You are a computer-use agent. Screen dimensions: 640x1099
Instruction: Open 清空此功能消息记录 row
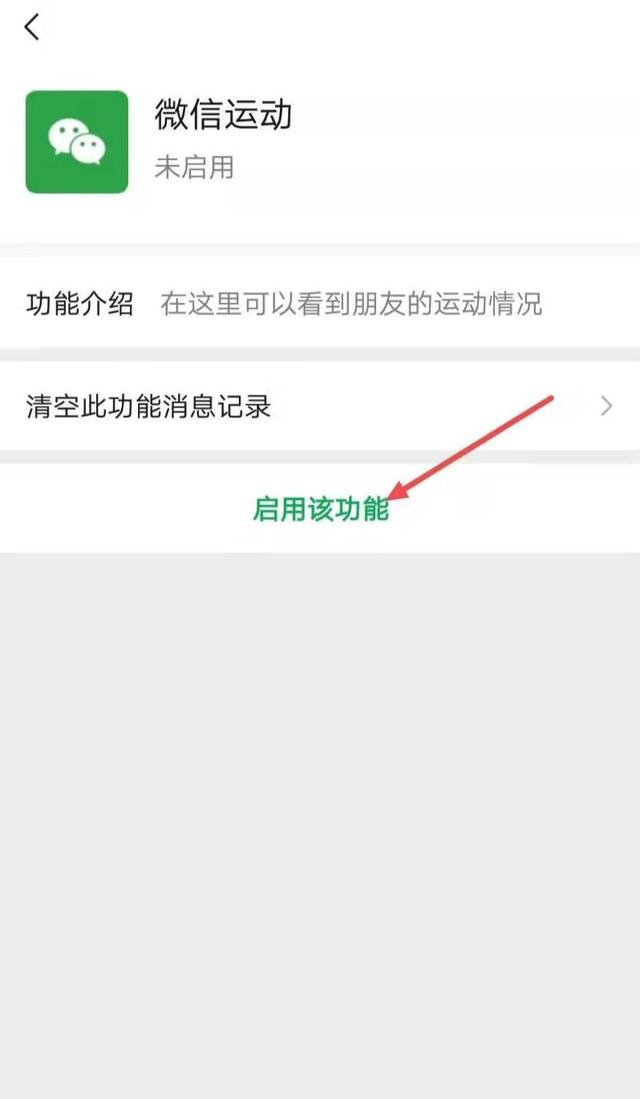[x=319, y=406]
